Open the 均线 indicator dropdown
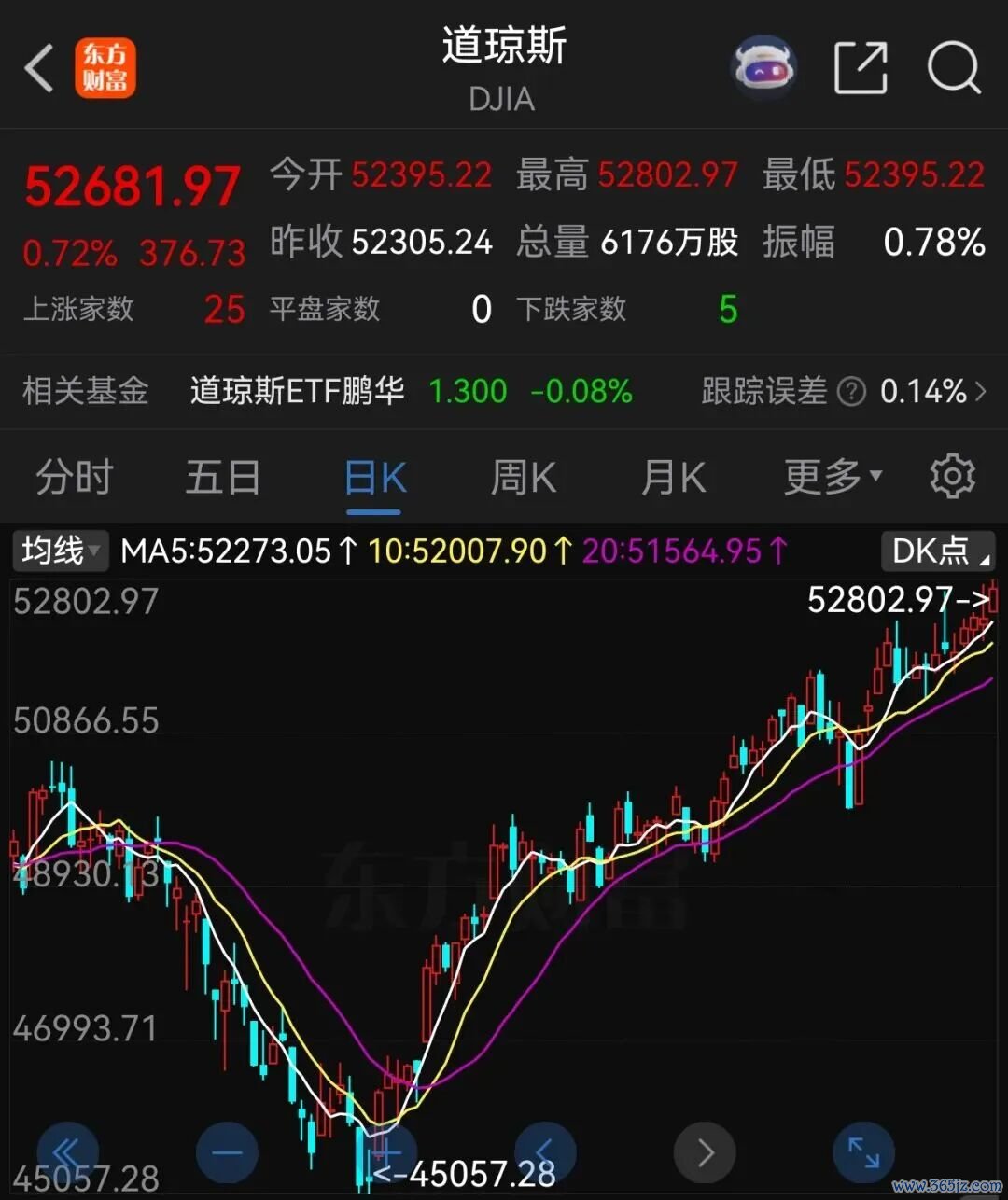Viewport: 1008px width, 1200px height. pos(60,551)
